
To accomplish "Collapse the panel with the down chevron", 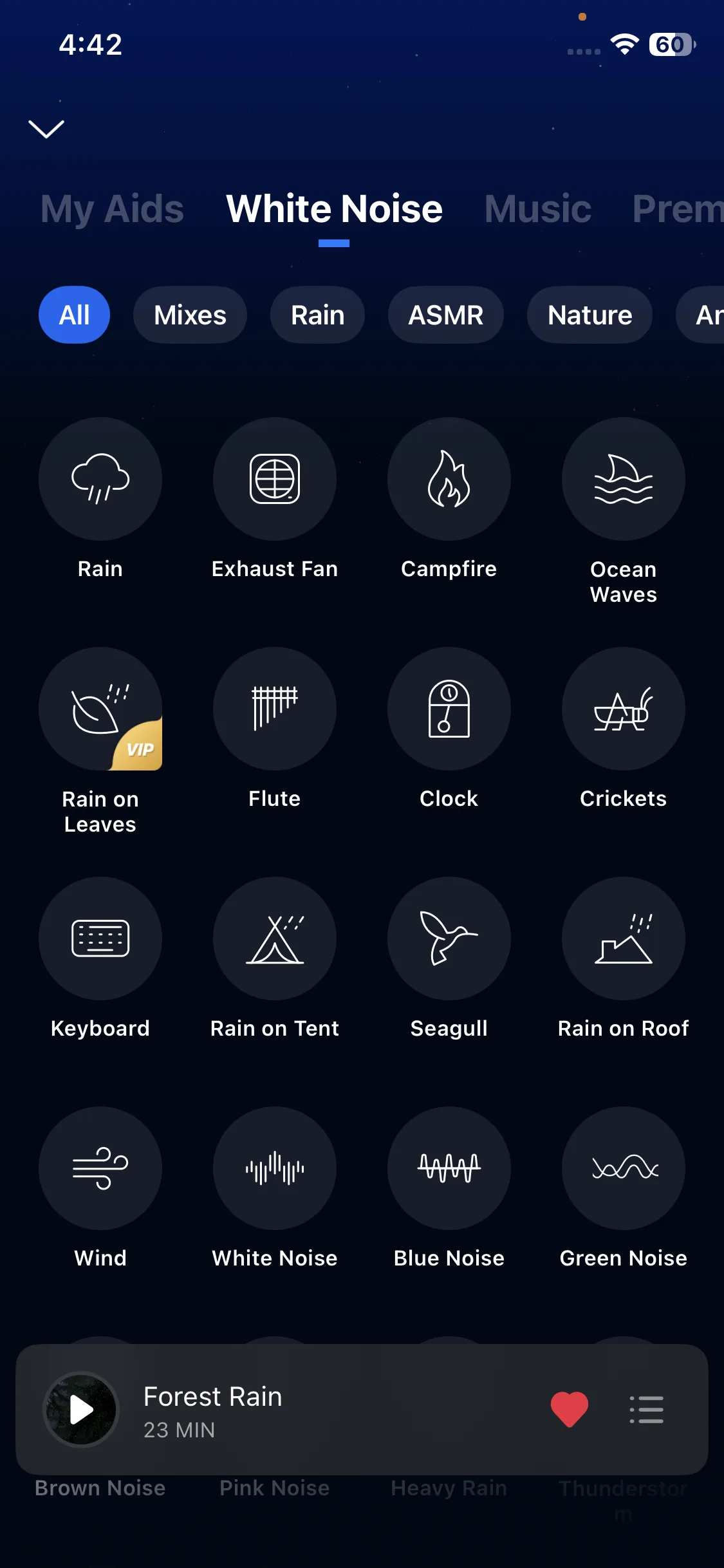I will [46, 129].
